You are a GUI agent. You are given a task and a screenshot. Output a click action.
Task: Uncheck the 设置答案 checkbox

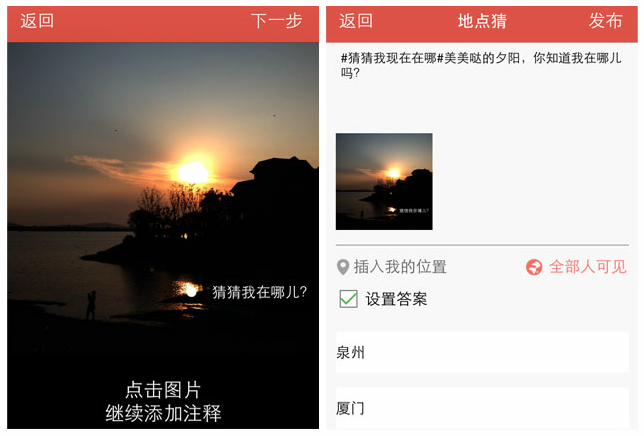pos(349,298)
